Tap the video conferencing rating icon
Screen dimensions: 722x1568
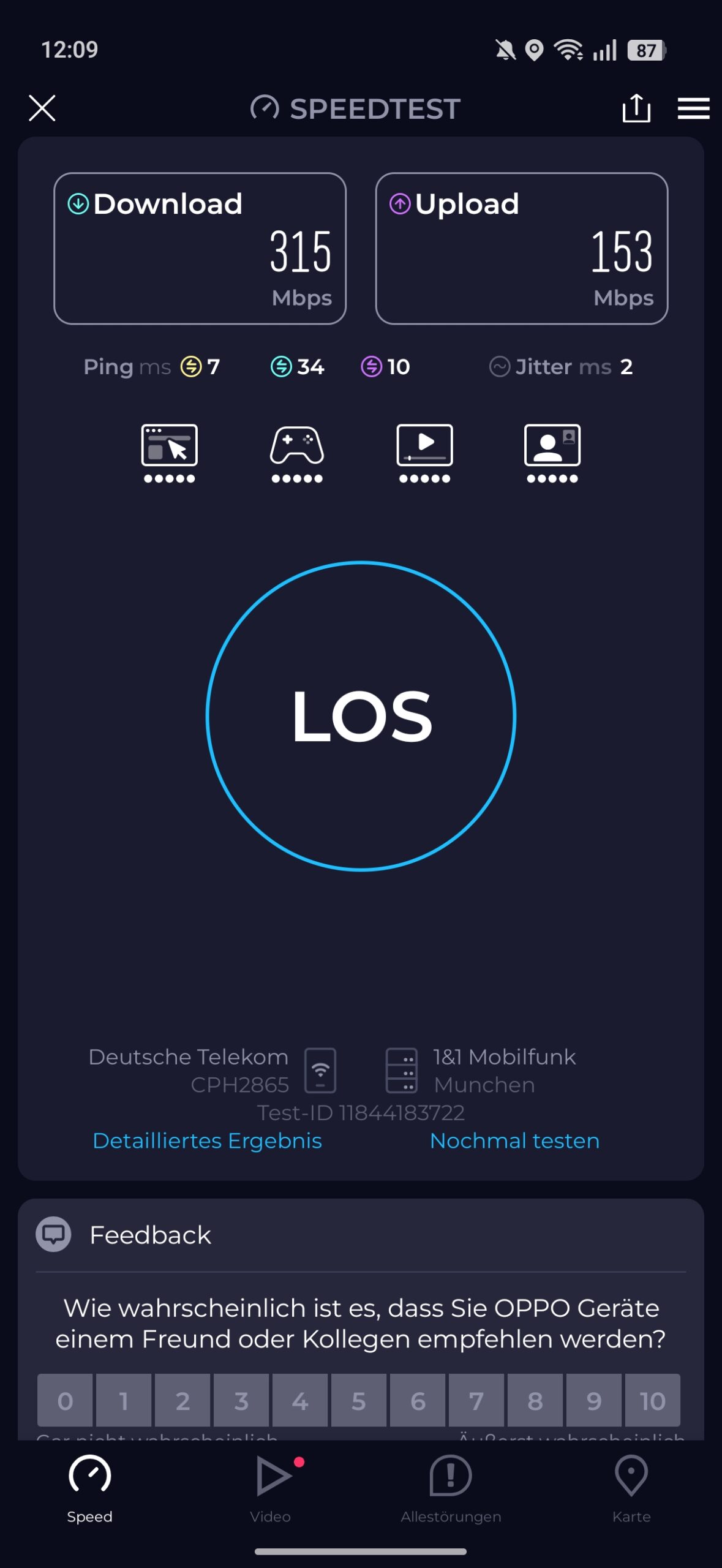click(552, 453)
